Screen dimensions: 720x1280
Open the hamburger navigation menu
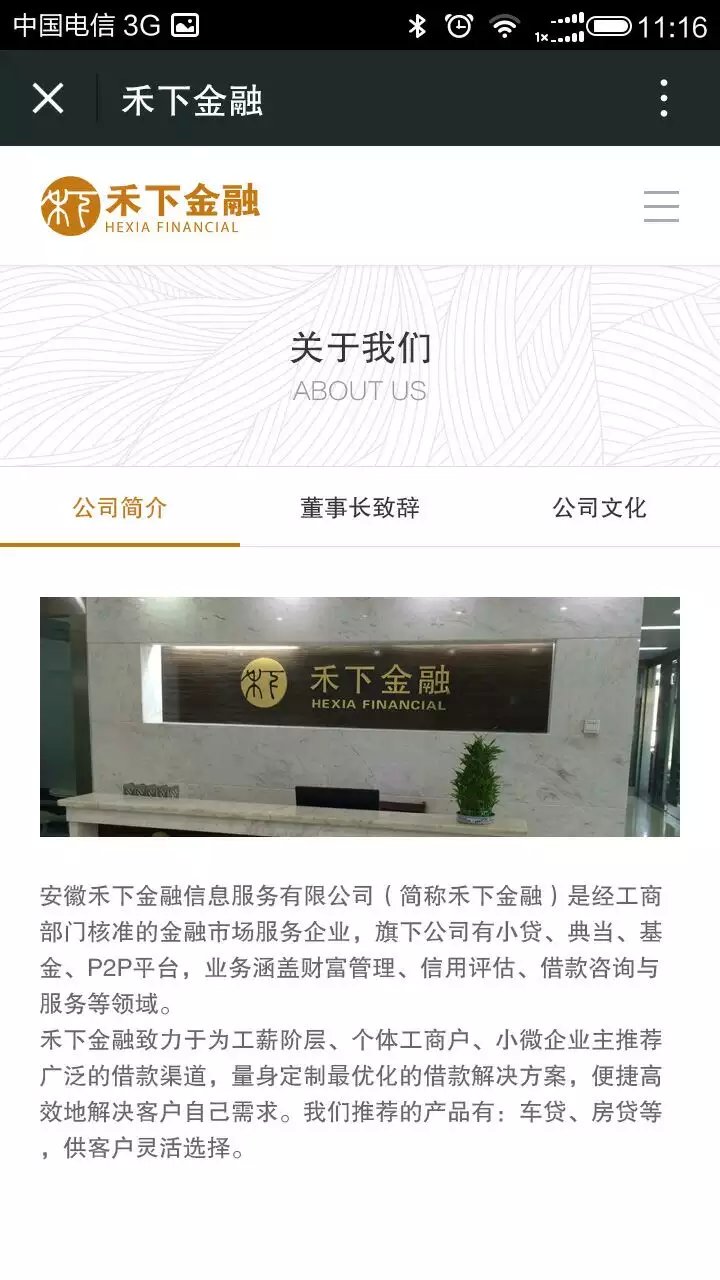coord(661,206)
